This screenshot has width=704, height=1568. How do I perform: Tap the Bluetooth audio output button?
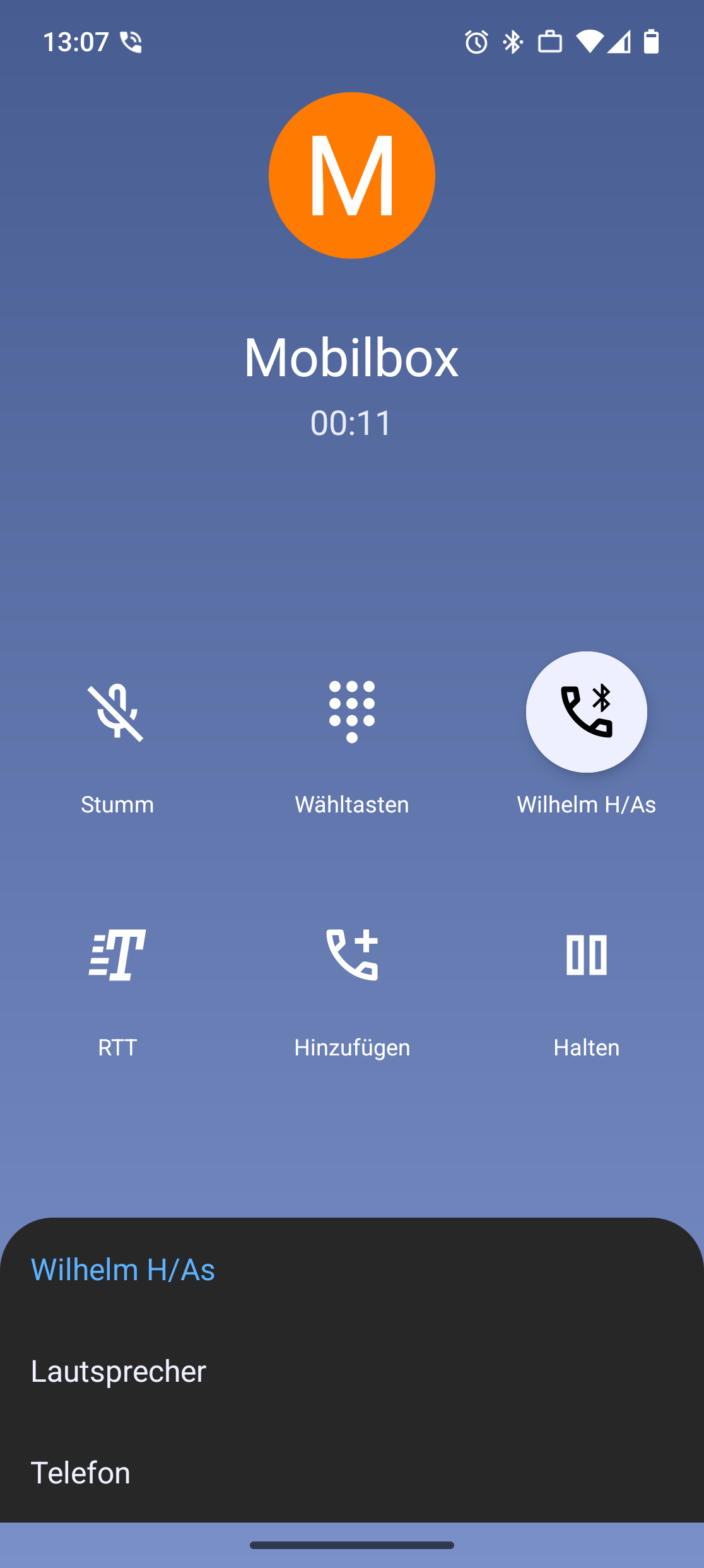click(586, 712)
